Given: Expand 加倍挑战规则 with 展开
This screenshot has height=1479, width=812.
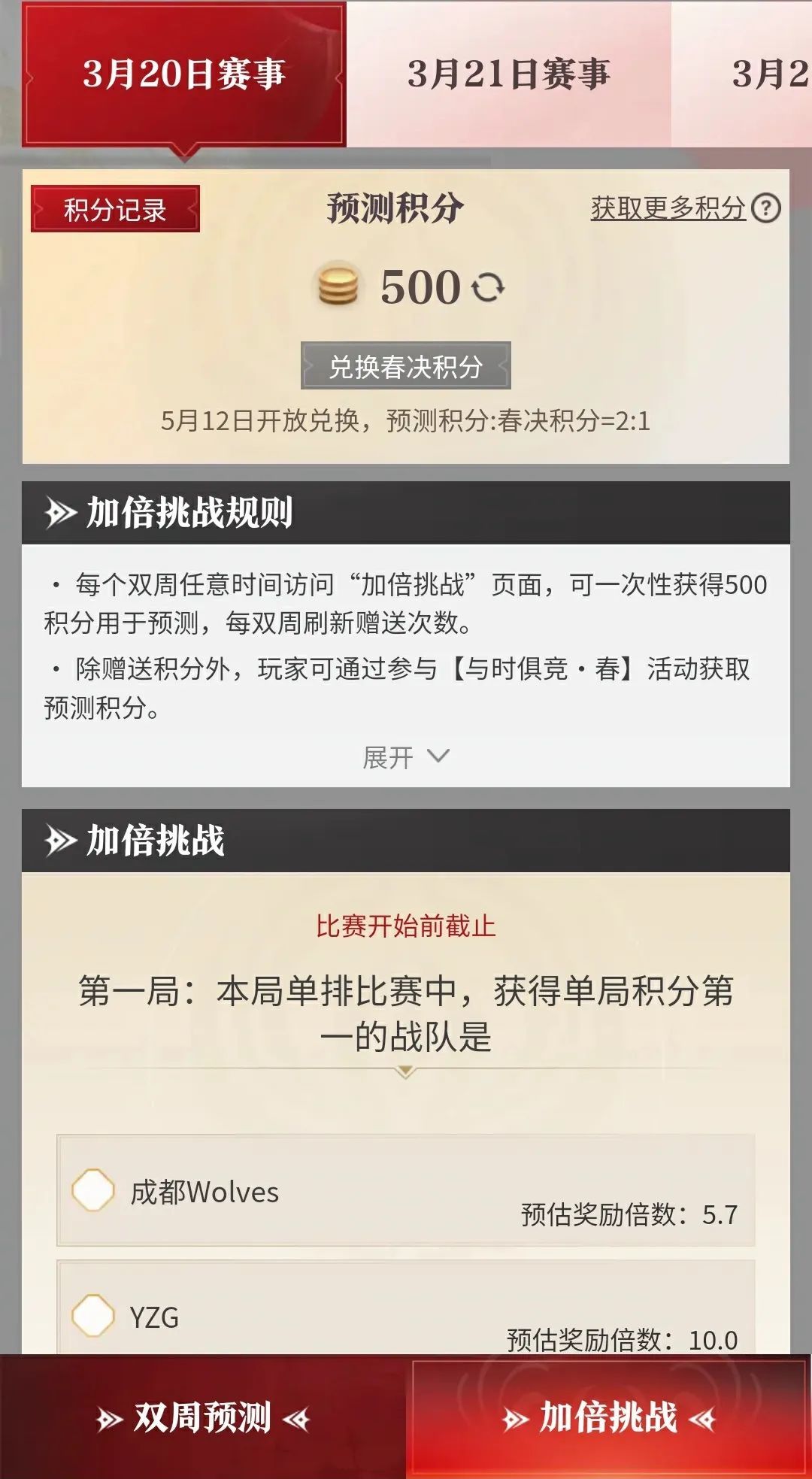Looking at the screenshot, I should (x=405, y=756).
